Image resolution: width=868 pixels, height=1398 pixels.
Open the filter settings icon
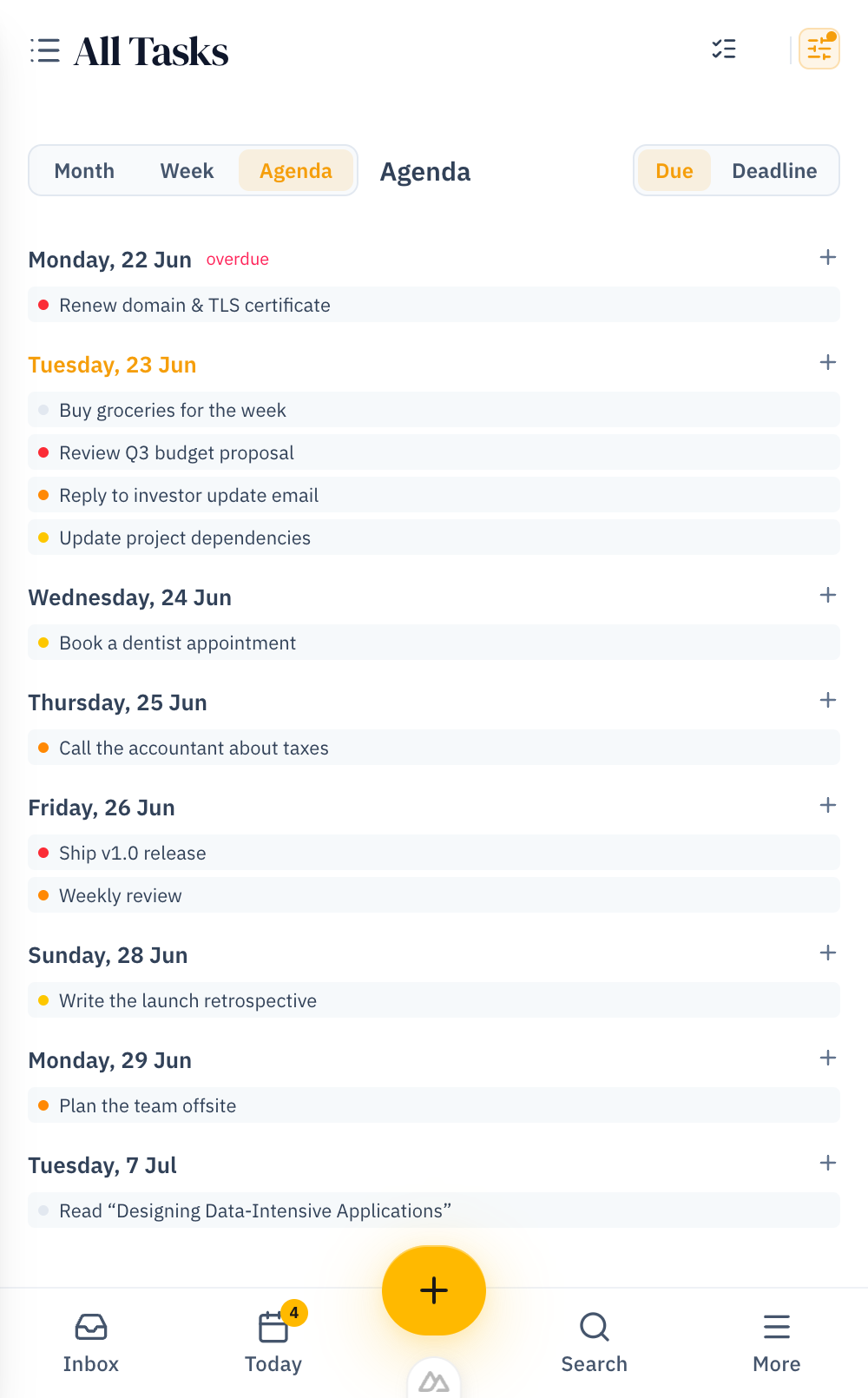pos(819,49)
